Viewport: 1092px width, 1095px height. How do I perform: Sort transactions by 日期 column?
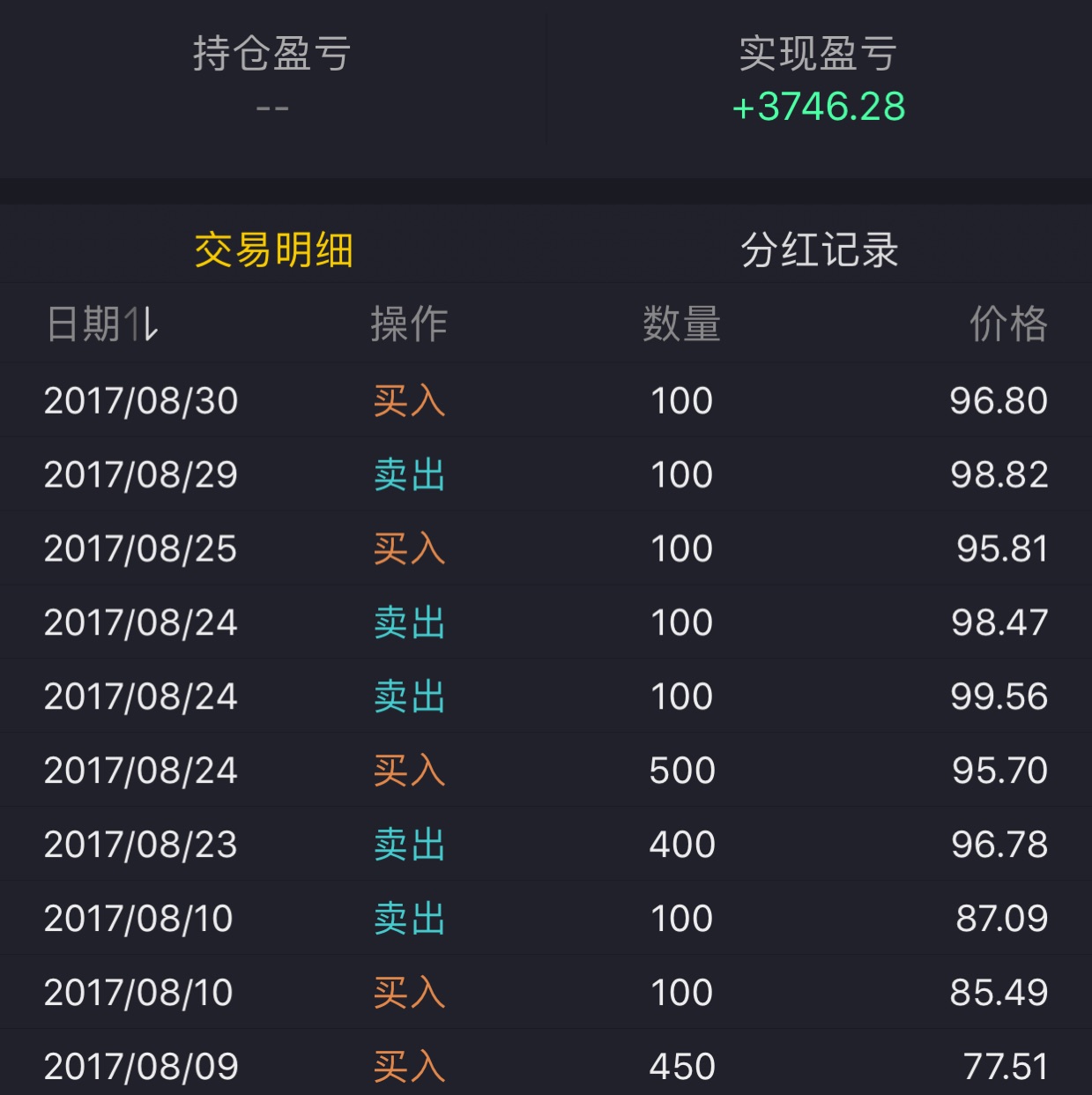coord(102,324)
